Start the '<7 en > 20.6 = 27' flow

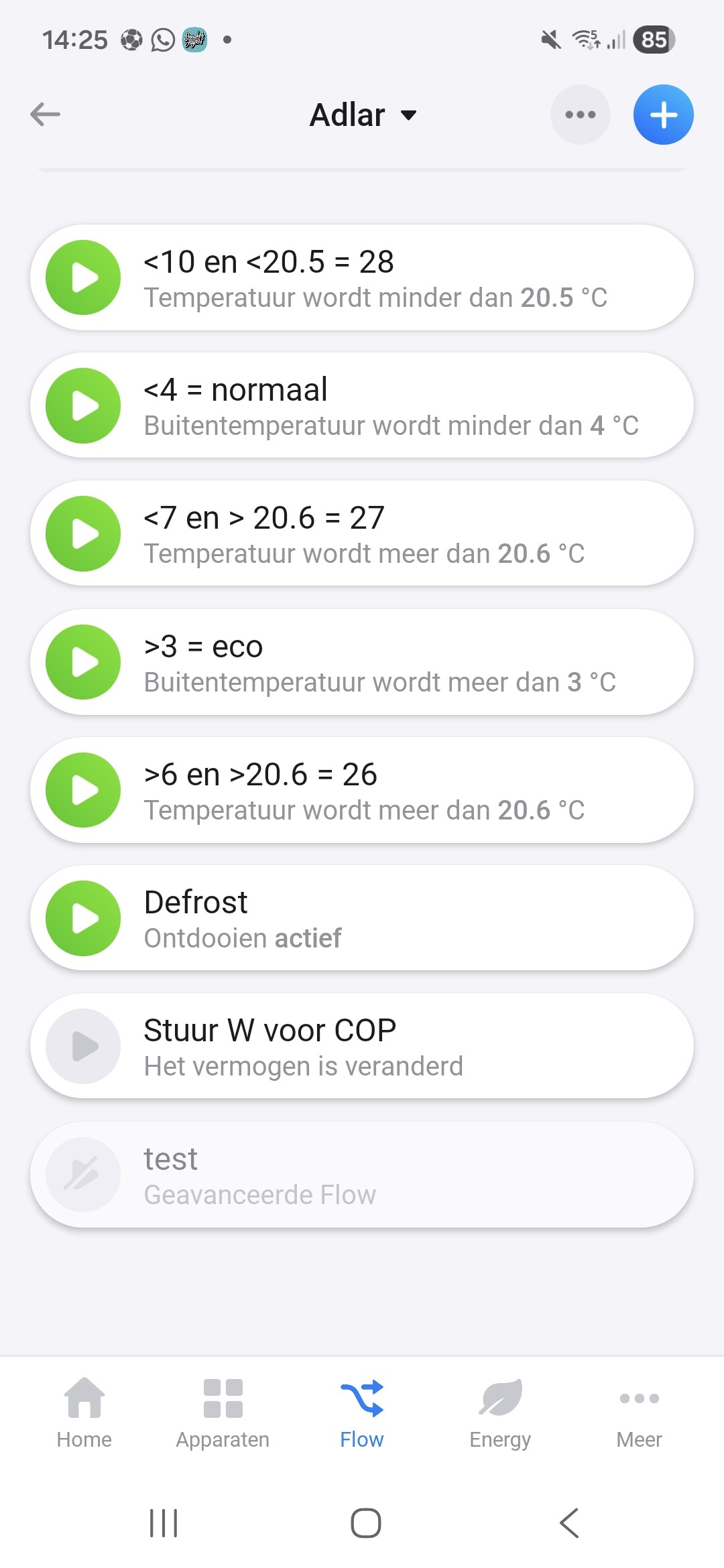[83, 533]
